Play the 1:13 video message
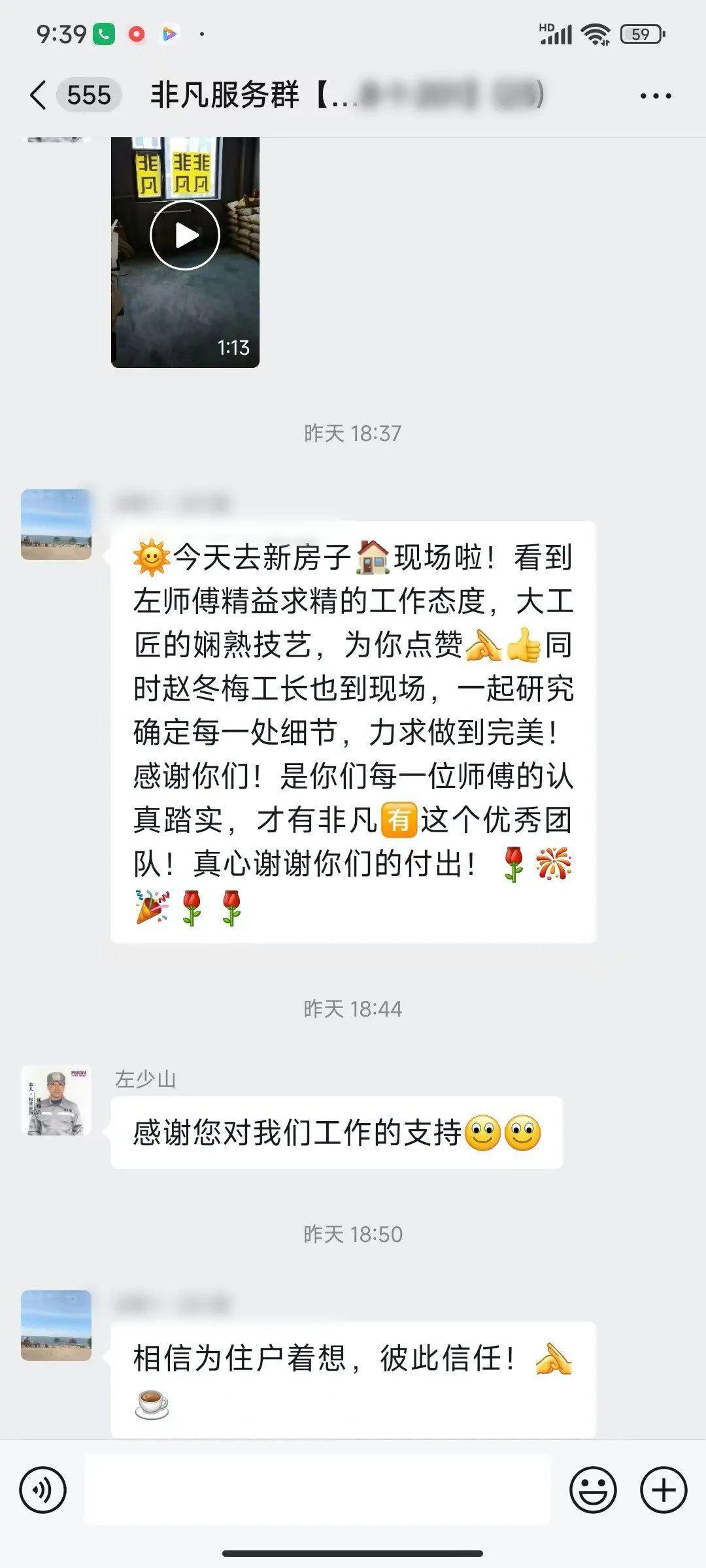The width and height of the screenshot is (706, 1568). tap(185, 235)
